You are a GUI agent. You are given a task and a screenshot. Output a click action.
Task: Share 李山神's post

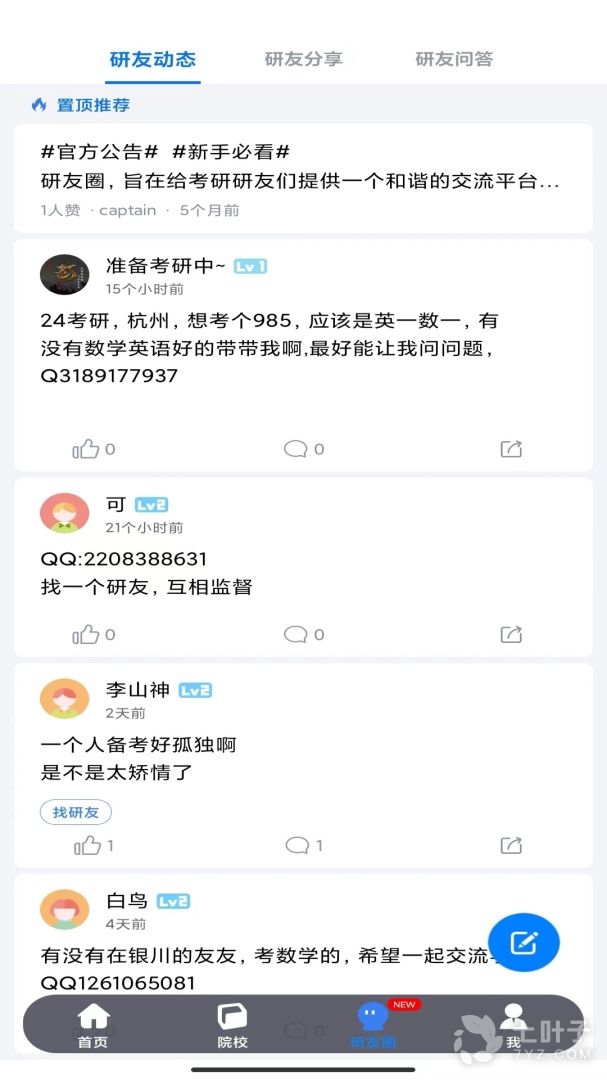[x=511, y=845]
